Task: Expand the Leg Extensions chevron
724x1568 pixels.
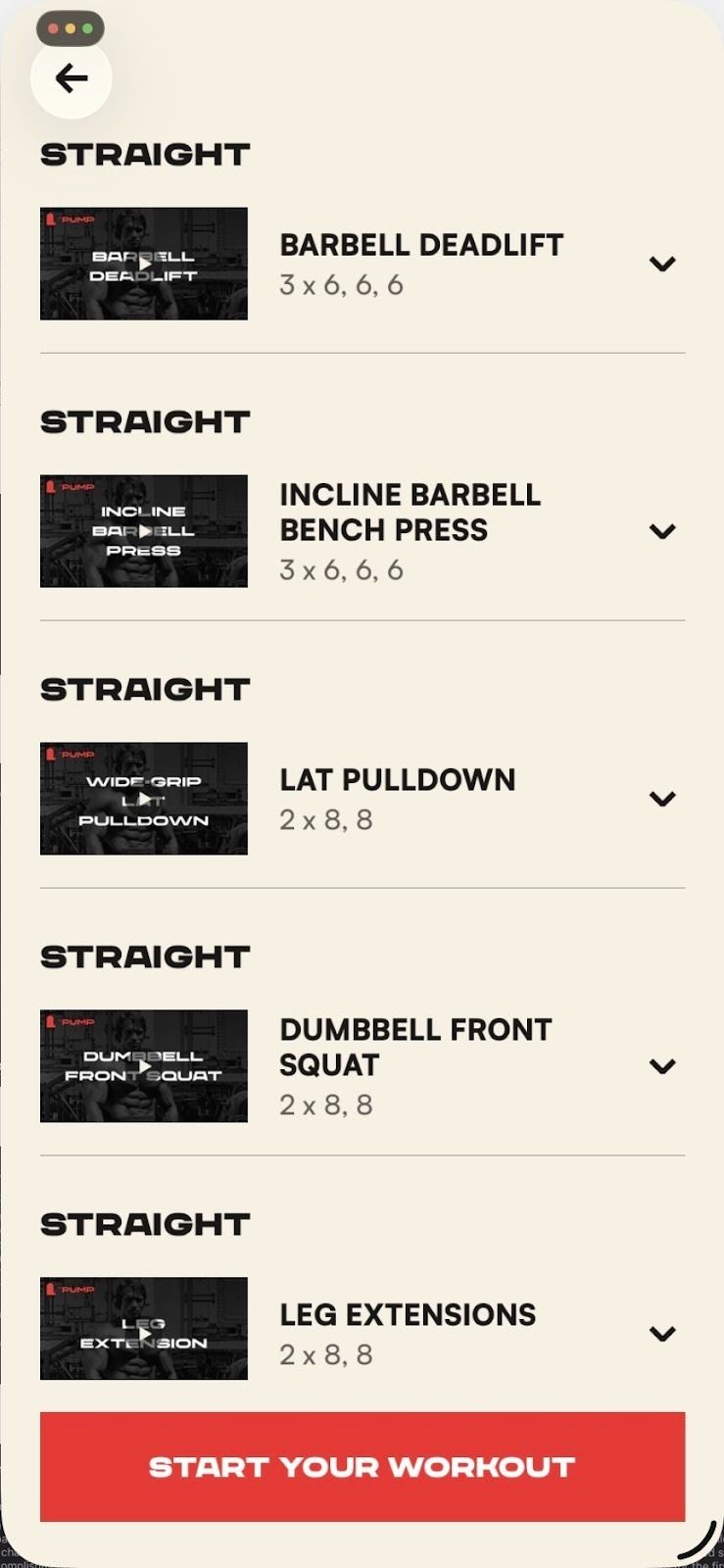Action: pos(662,1334)
